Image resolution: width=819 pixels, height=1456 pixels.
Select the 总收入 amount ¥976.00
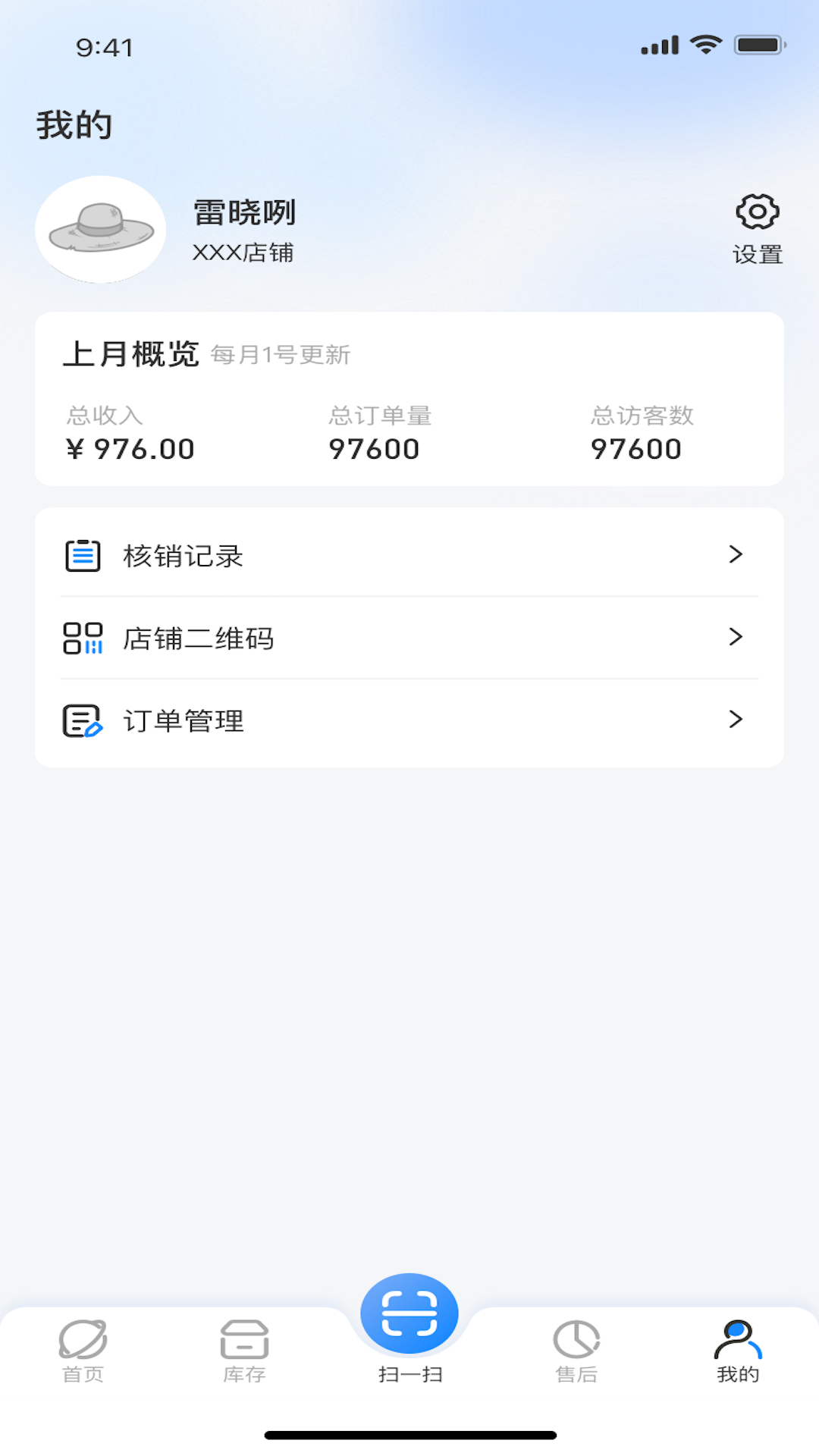coord(130,447)
